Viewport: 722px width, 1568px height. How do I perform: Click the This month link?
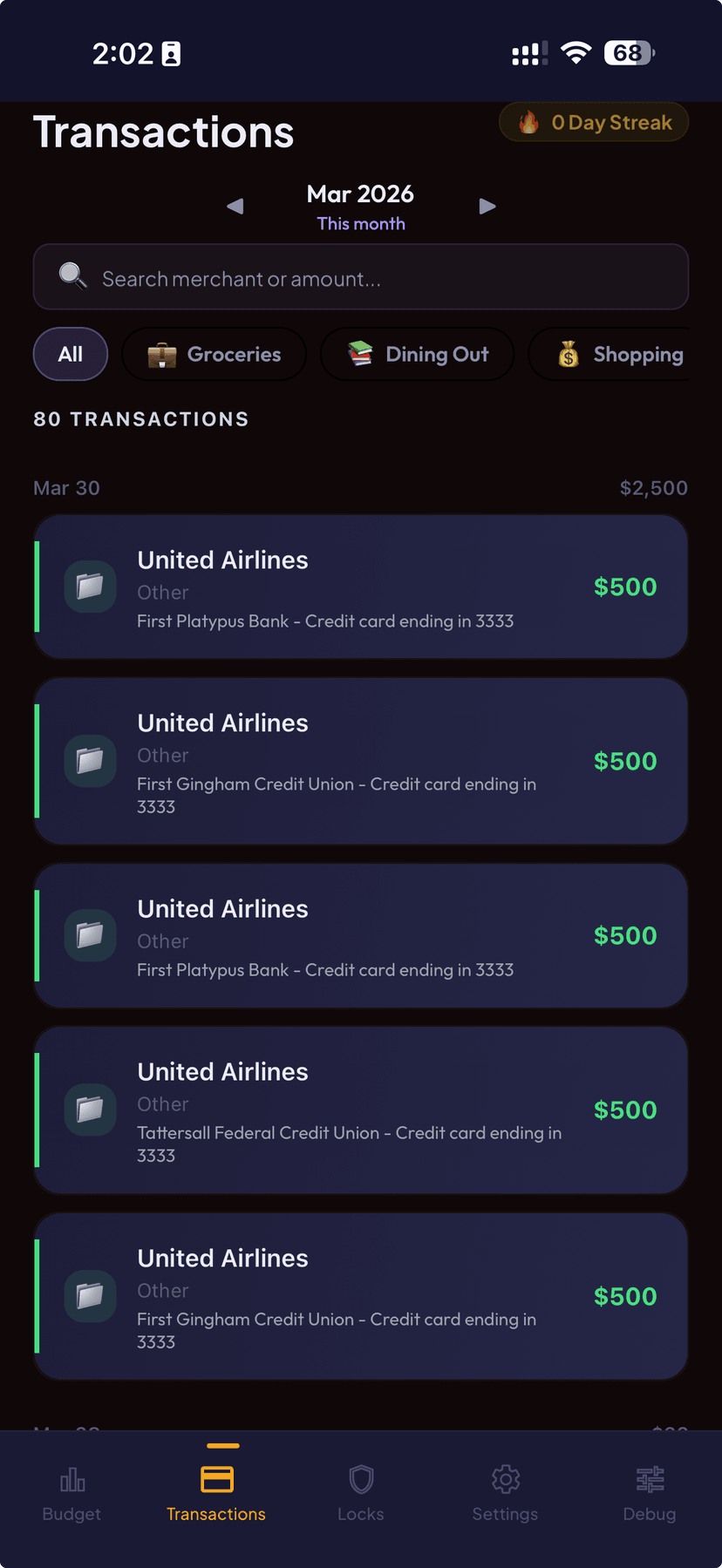point(360,224)
